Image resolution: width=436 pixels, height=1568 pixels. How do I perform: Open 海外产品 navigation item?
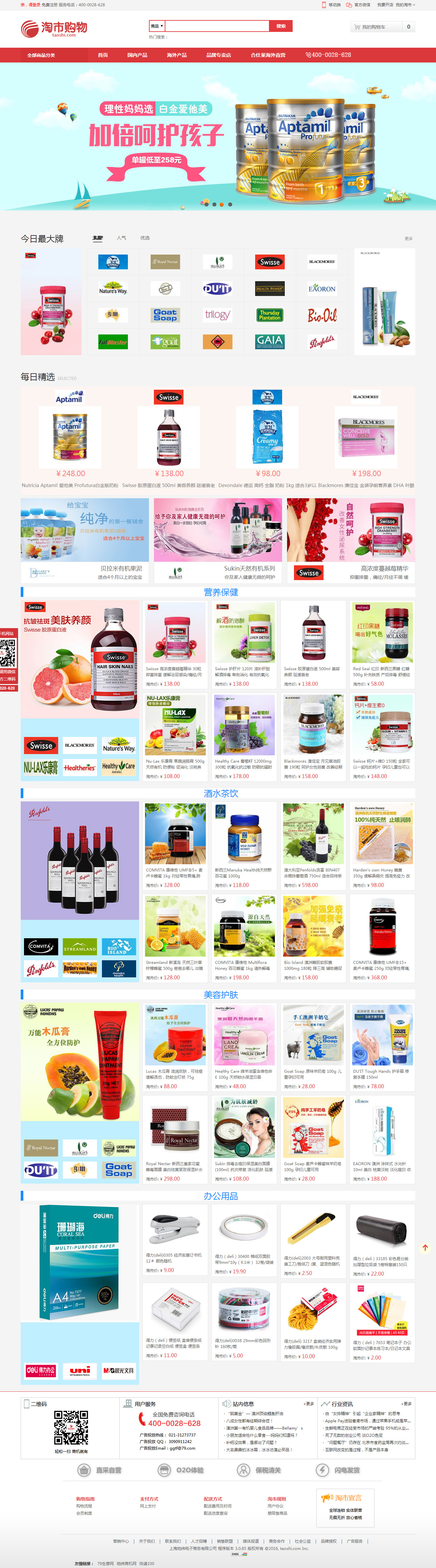tap(177, 55)
